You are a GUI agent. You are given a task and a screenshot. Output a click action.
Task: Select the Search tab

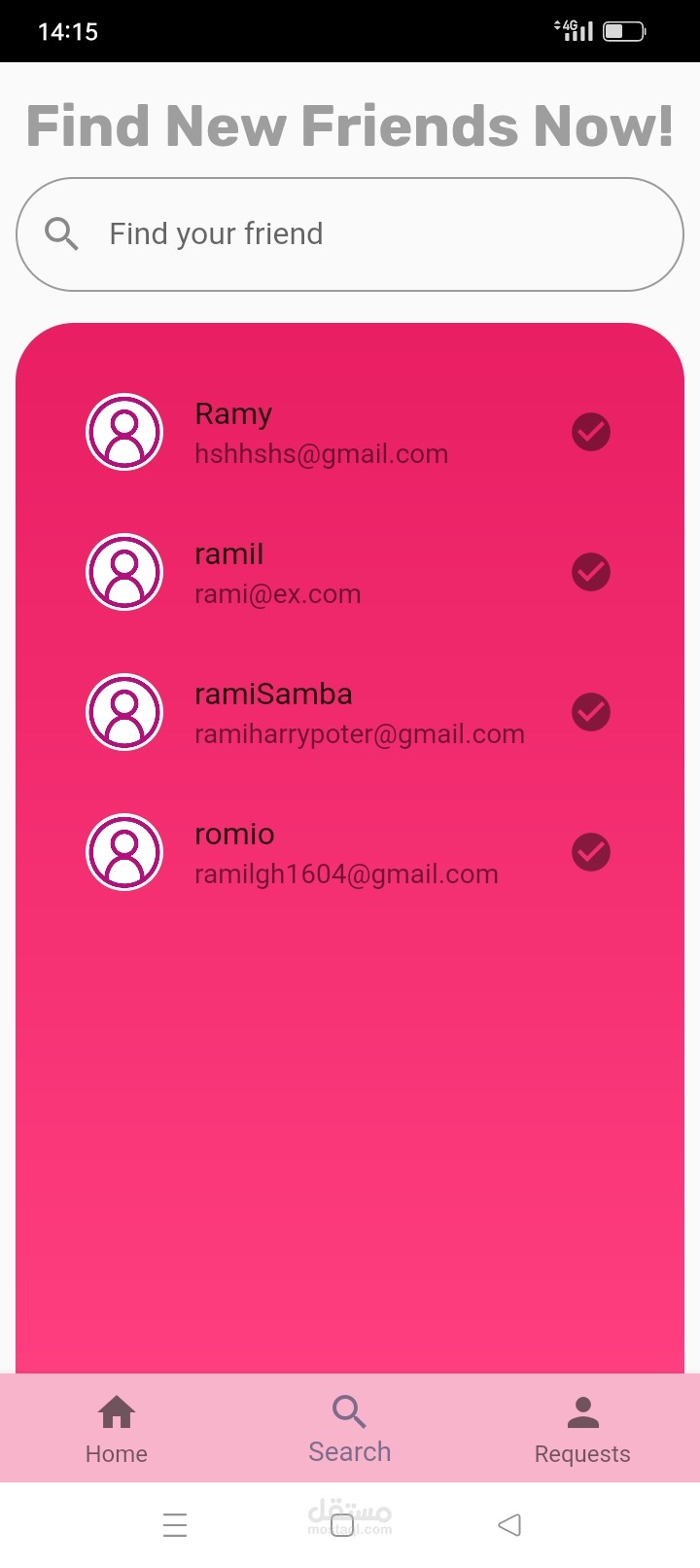pyautogui.click(x=350, y=1429)
